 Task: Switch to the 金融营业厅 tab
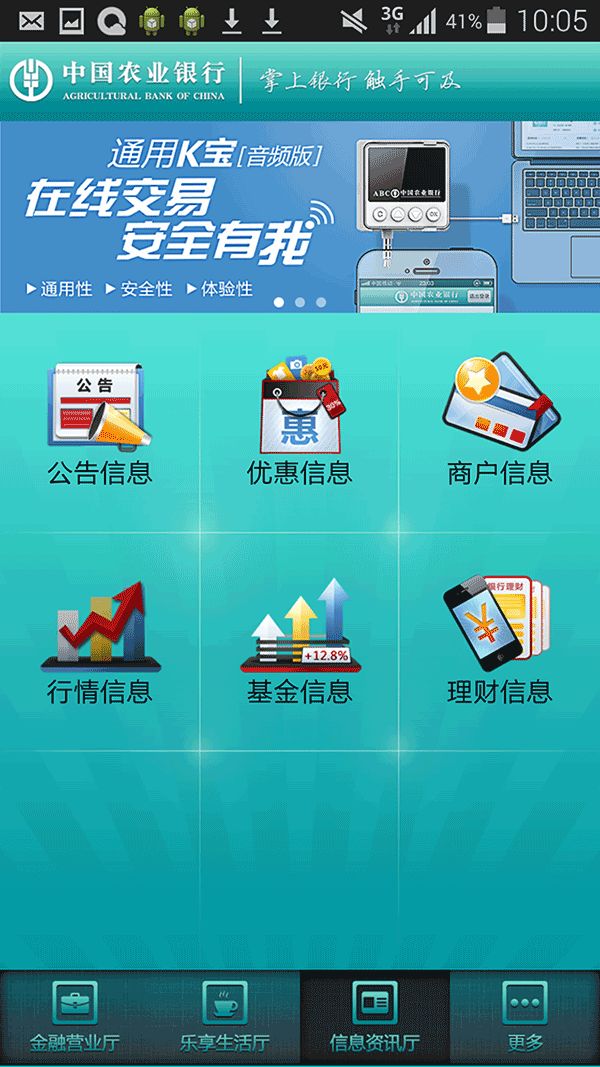coord(75,1017)
